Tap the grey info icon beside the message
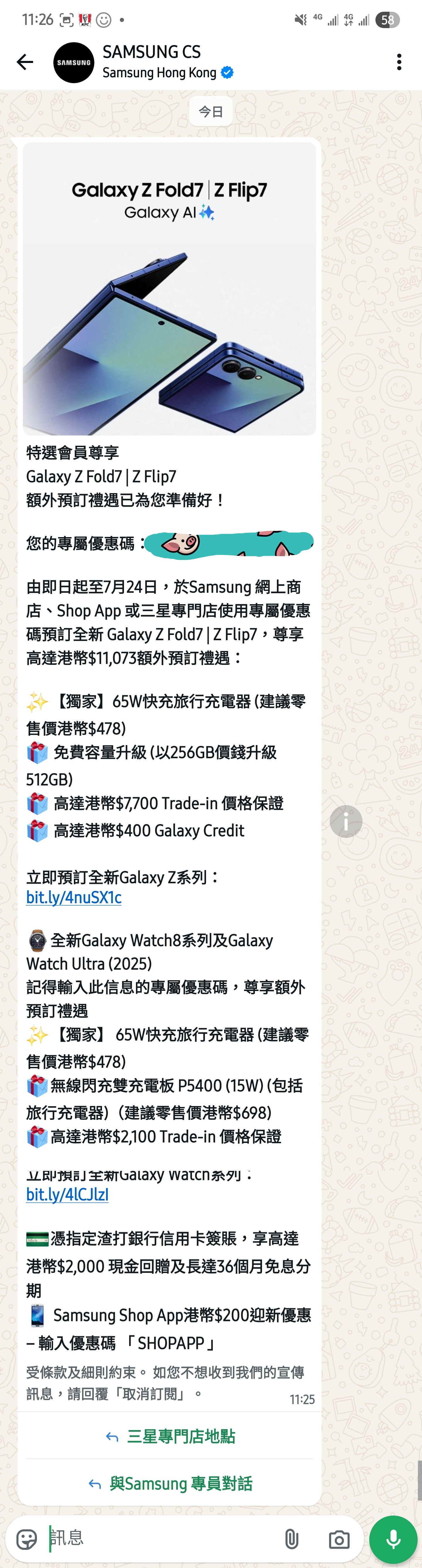 point(346,821)
